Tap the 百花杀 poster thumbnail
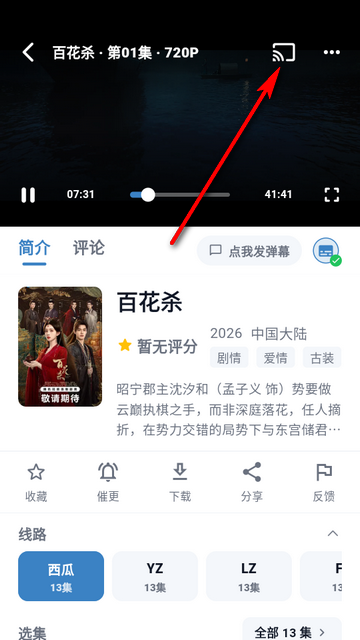 click(x=60, y=347)
